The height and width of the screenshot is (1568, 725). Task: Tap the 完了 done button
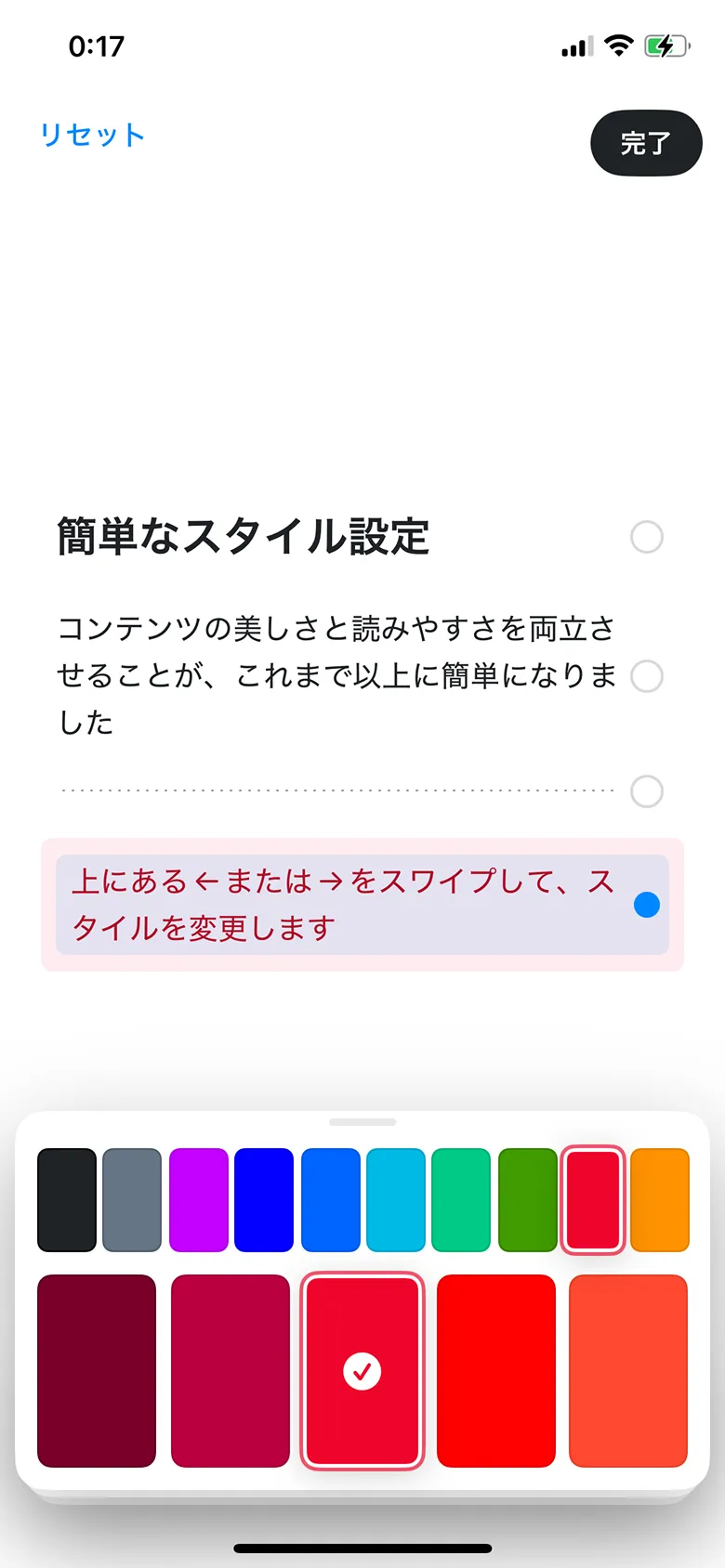(646, 144)
